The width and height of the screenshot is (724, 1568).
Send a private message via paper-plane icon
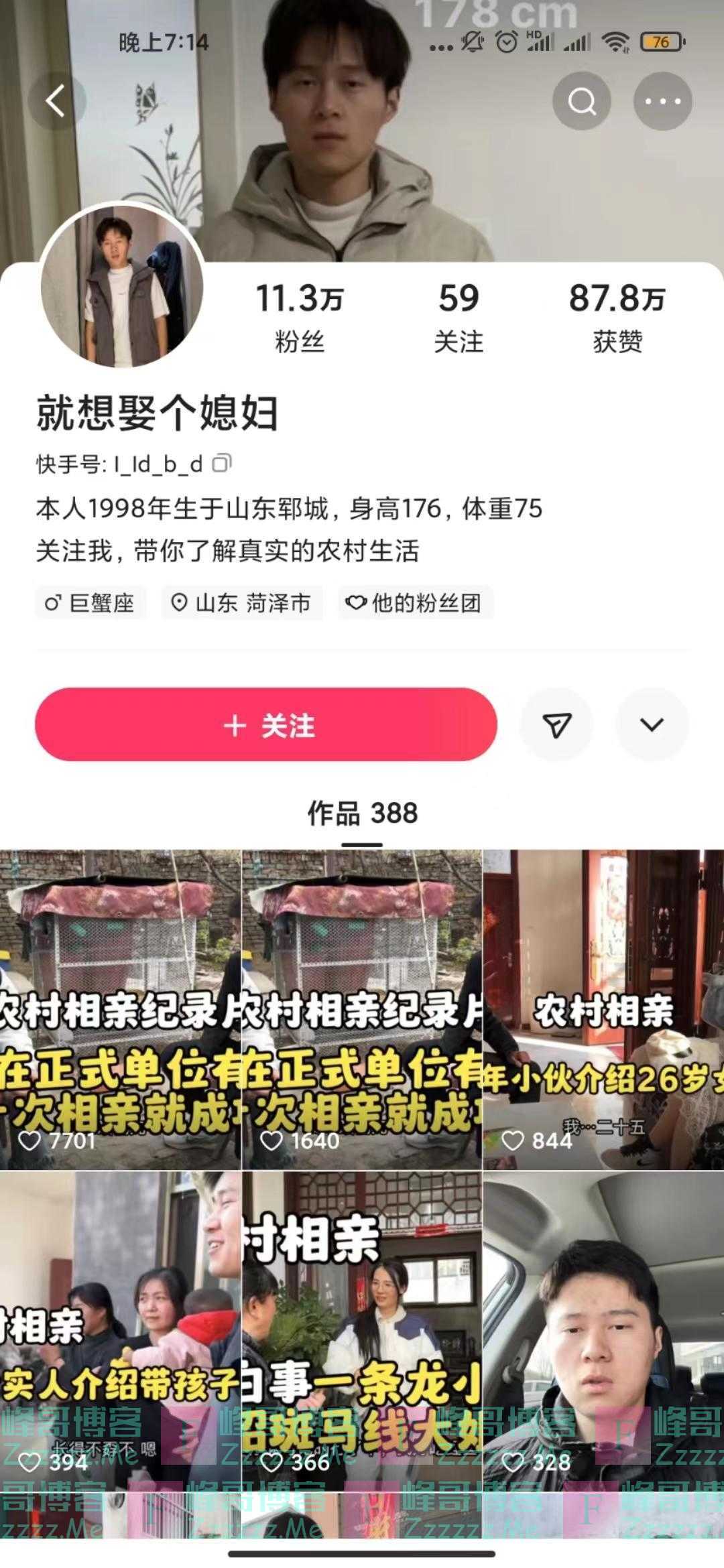pos(556,724)
